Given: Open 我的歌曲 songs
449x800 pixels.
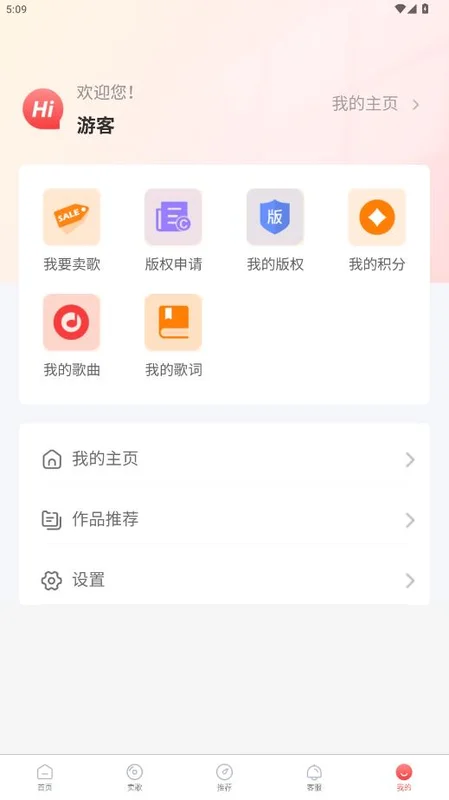Looking at the screenshot, I should point(71,336).
